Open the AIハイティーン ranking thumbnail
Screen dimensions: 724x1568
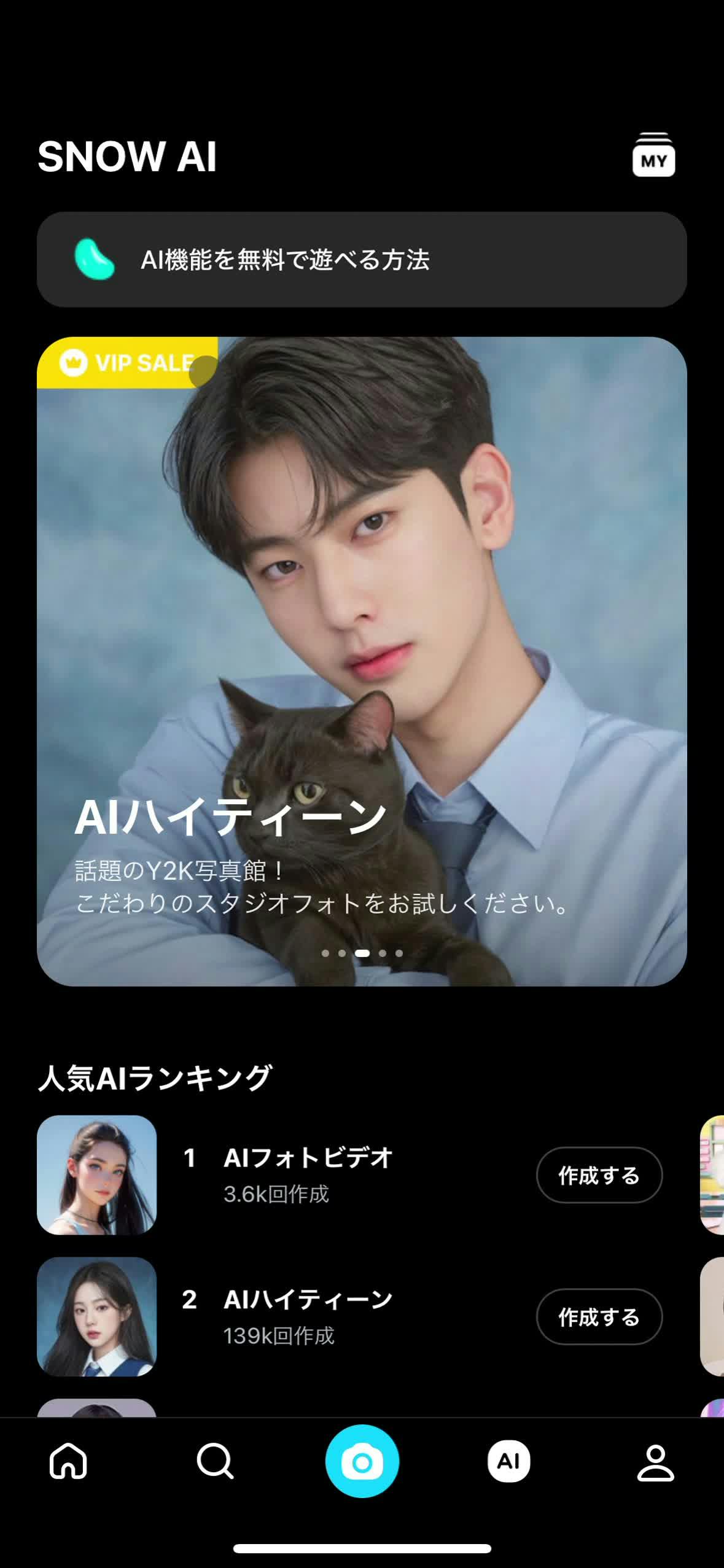(97, 1317)
